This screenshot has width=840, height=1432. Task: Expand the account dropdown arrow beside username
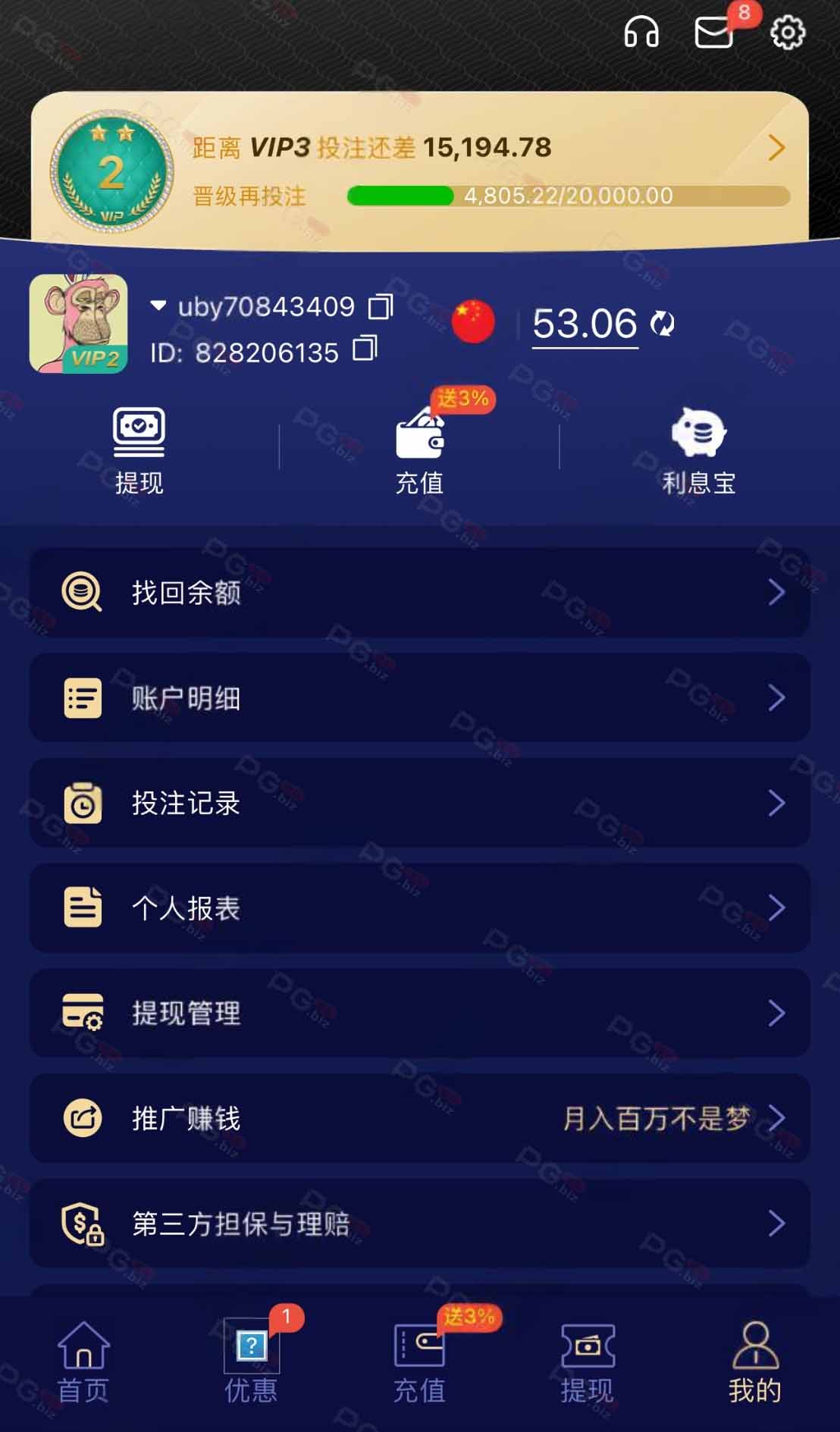click(x=158, y=306)
